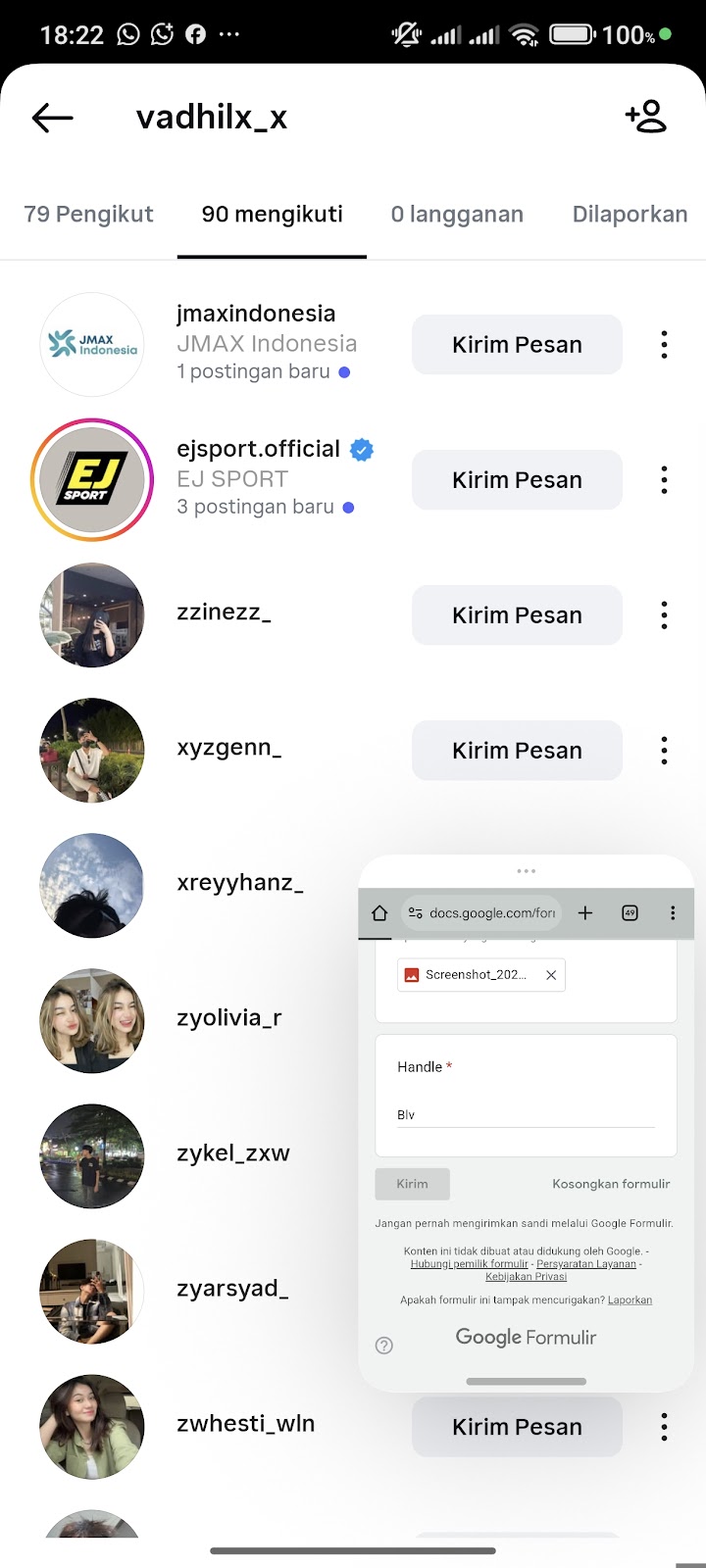
Task: Remove the attached Screenshot file
Action: pos(551,975)
